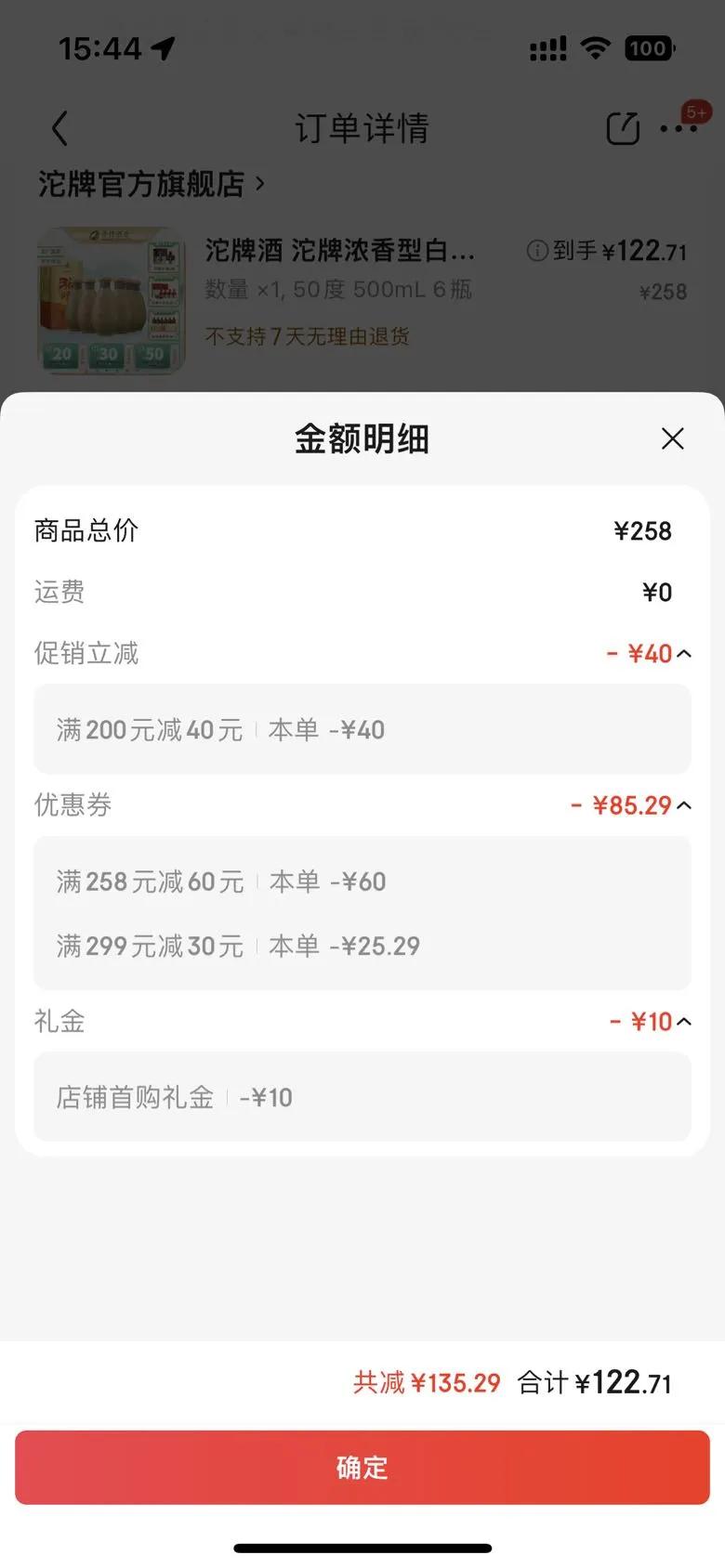Tap the 确定 button
725x1568 pixels.
click(x=362, y=1468)
